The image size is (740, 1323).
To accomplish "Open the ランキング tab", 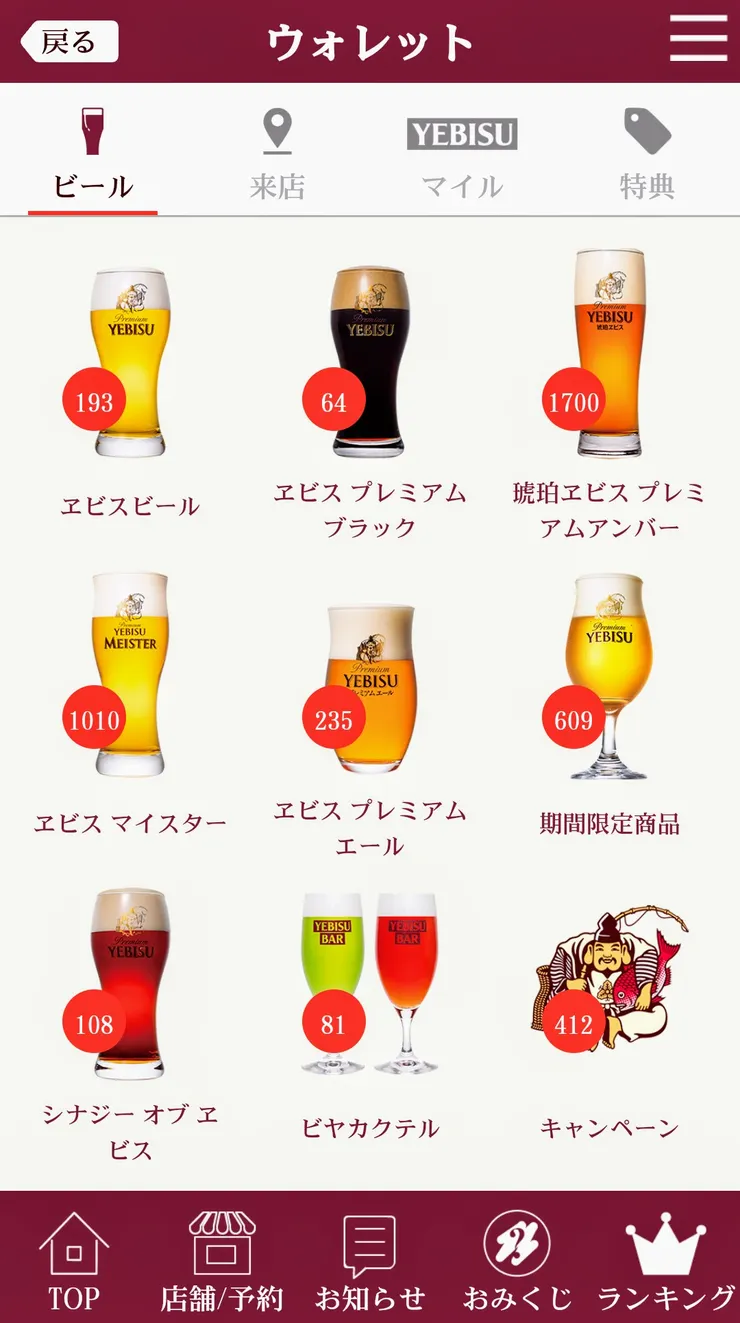I will point(666,1261).
